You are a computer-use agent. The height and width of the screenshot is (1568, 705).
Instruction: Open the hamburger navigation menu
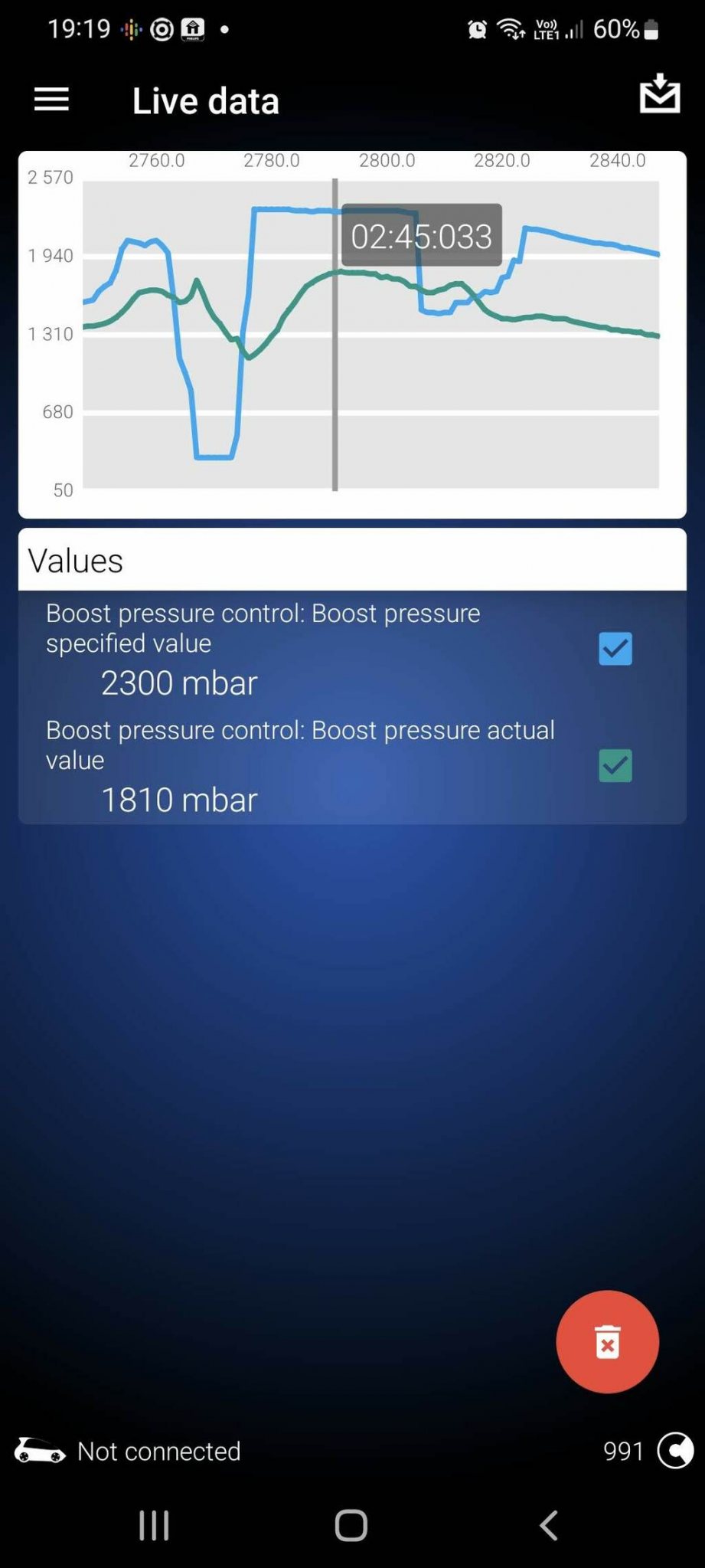[51, 100]
